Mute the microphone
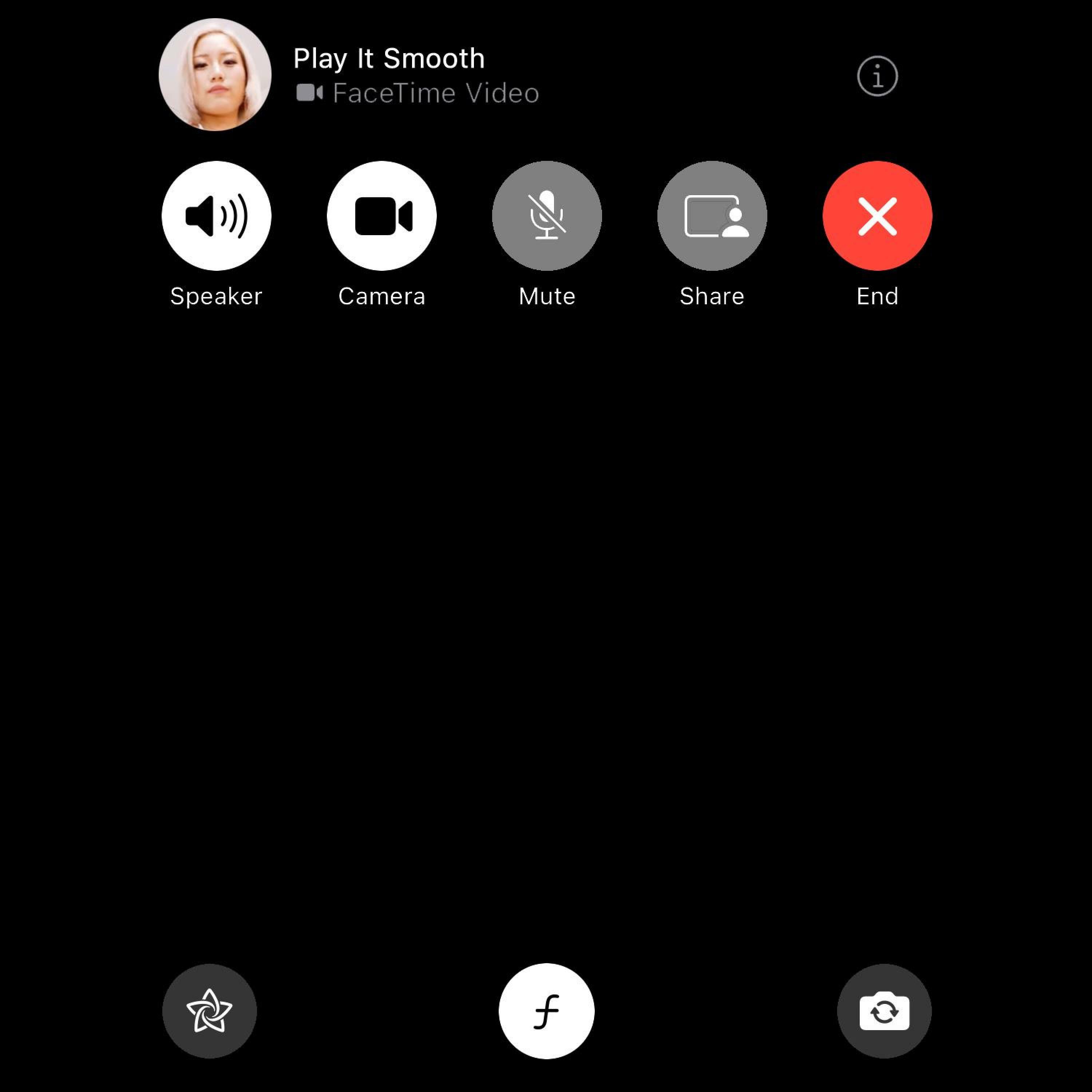The height and width of the screenshot is (1092, 1092). click(547, 216)
